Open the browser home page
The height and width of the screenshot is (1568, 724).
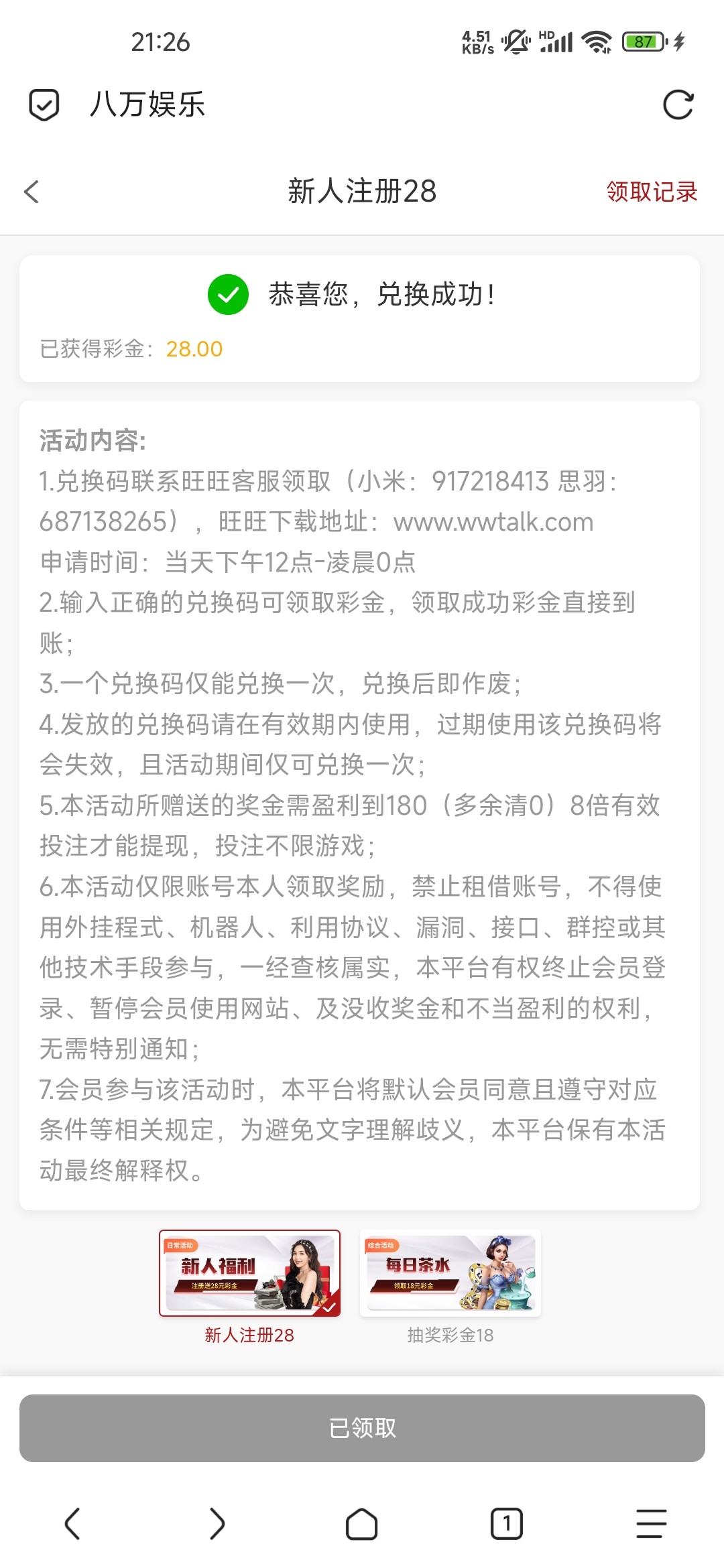[x=362, y=1524]
